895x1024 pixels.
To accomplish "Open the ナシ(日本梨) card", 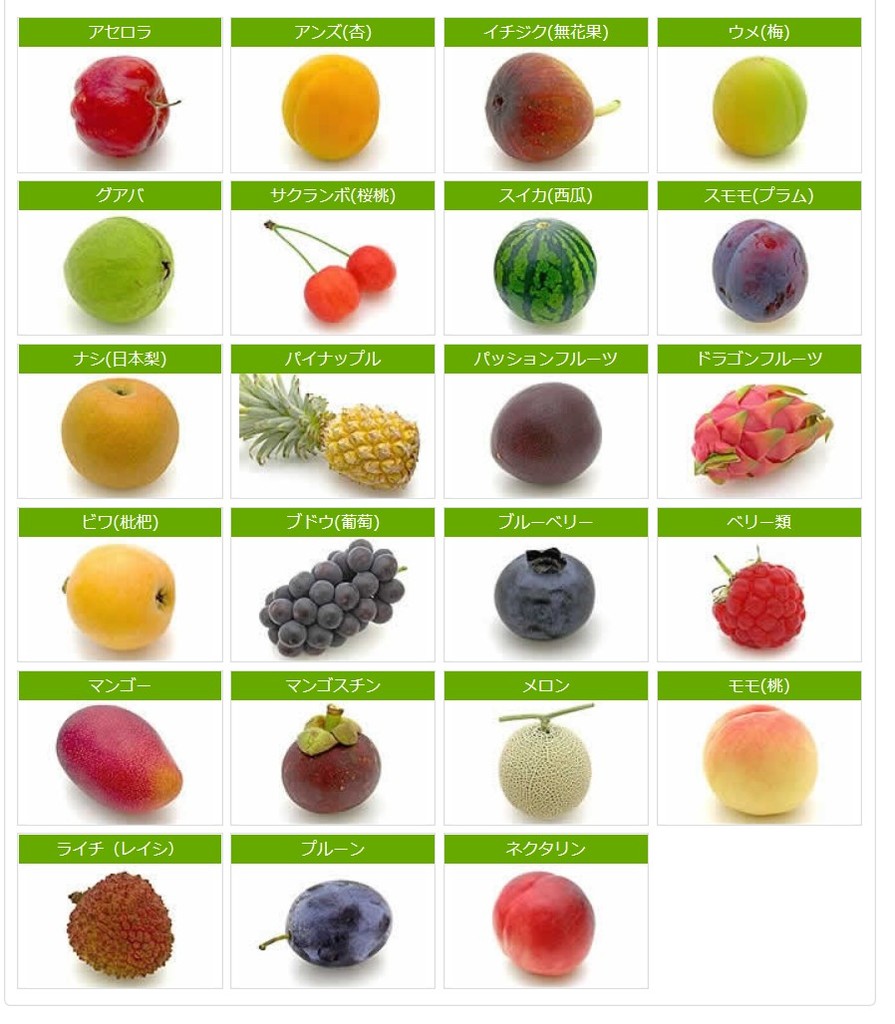I will tap(120, 431).
